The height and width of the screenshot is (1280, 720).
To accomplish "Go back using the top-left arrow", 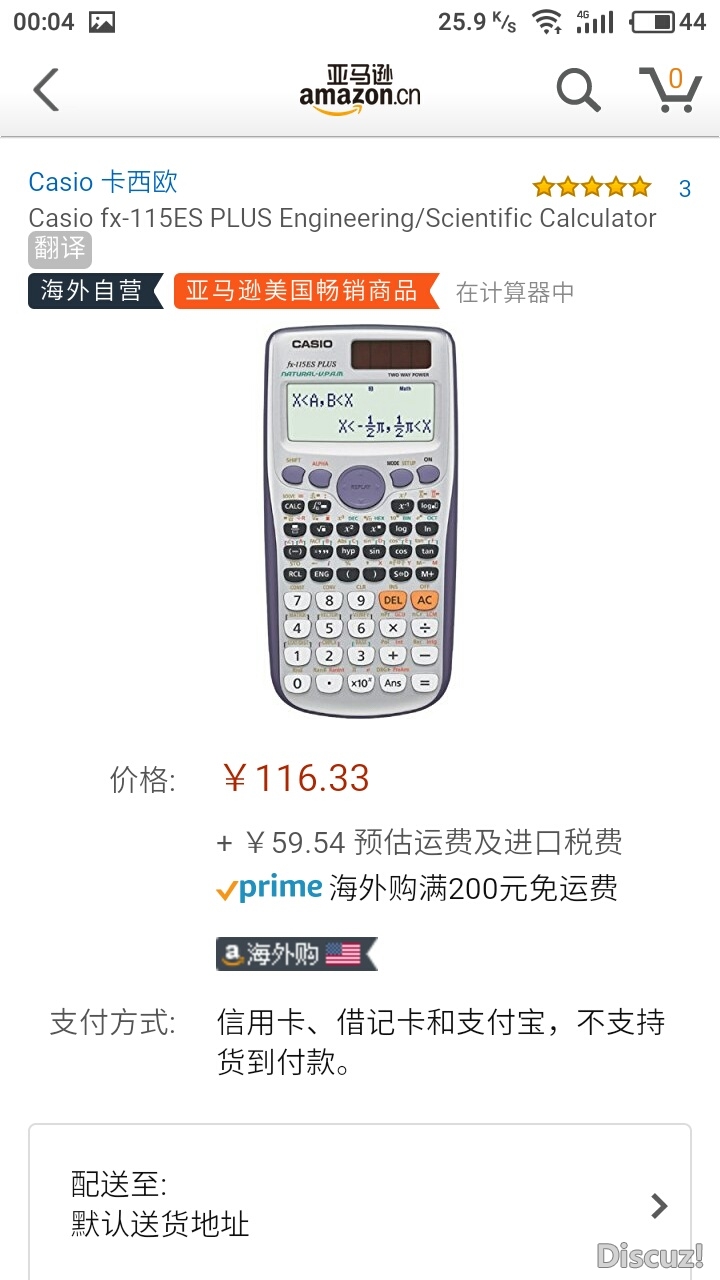I will [x=46, y=90].
